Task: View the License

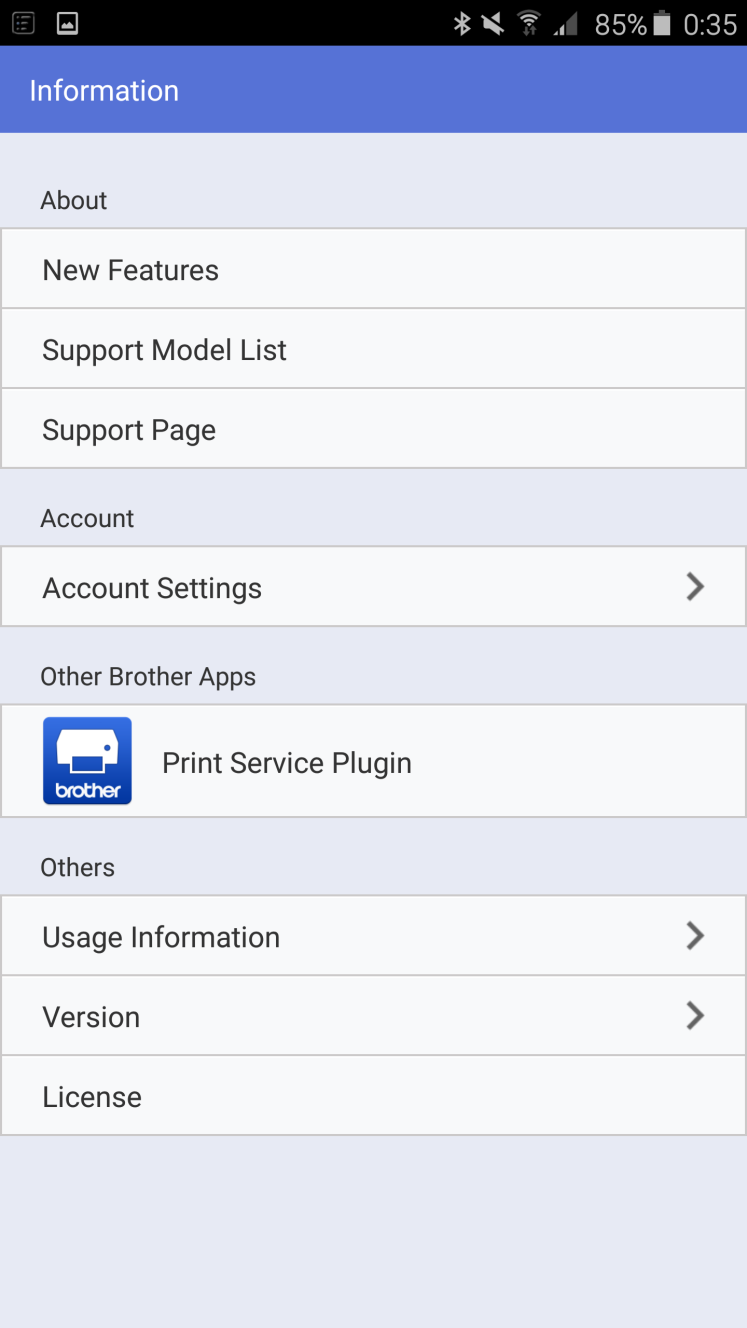Action: [x=373, y=1096]
